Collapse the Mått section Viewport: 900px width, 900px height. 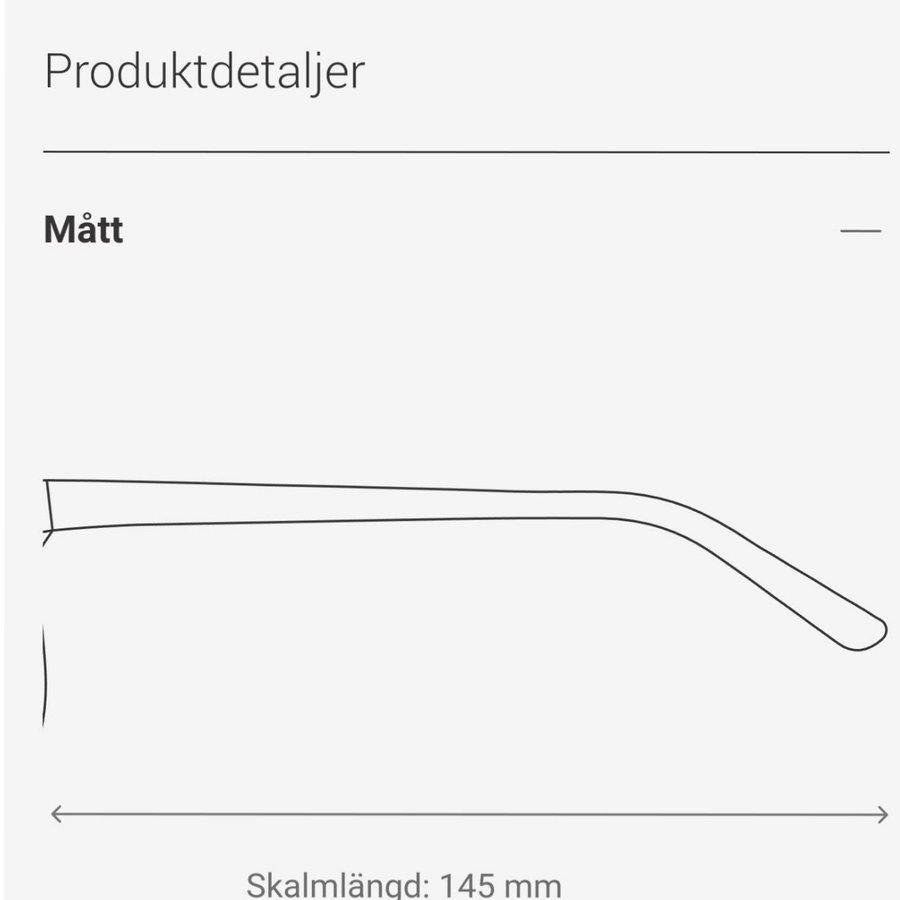point(860,231)
